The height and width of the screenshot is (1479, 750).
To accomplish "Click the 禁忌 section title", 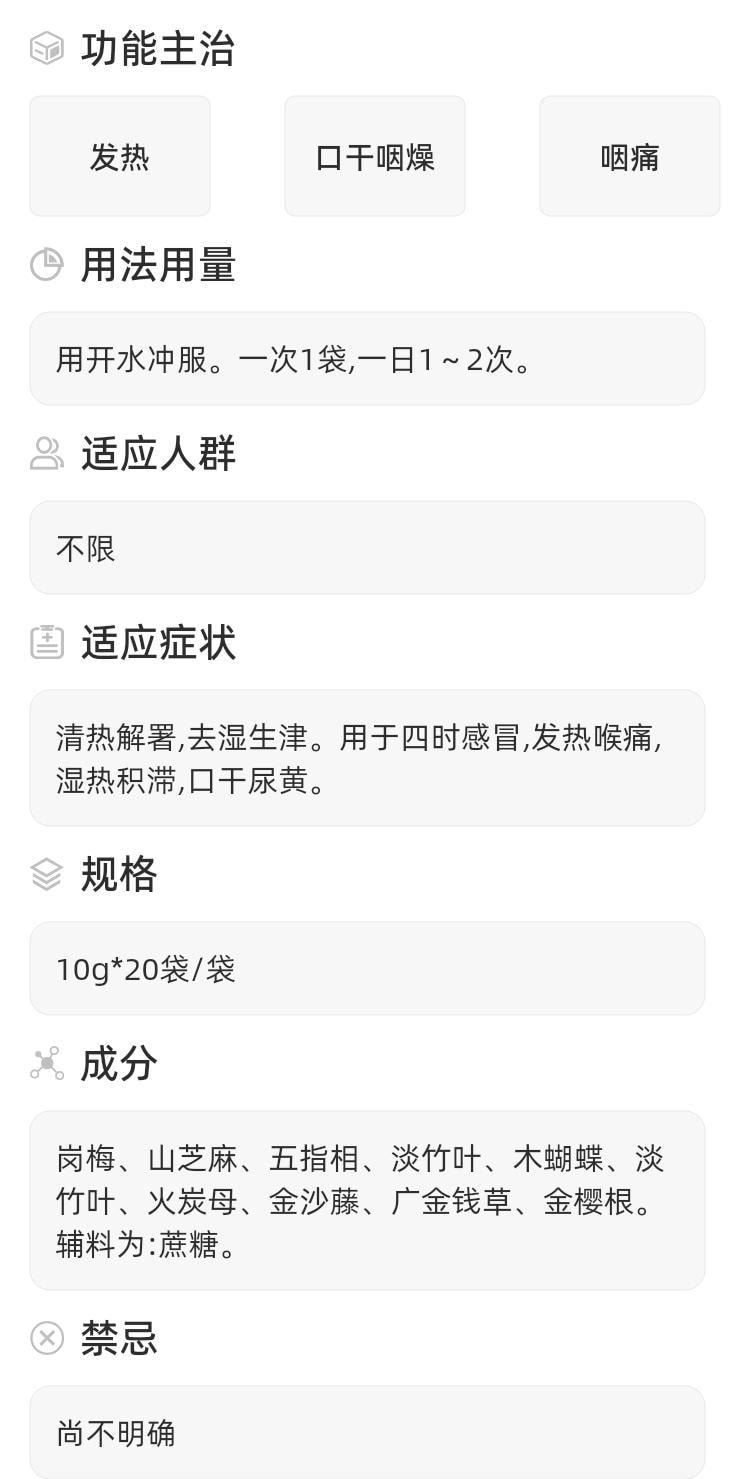I will pos(118,1339).
